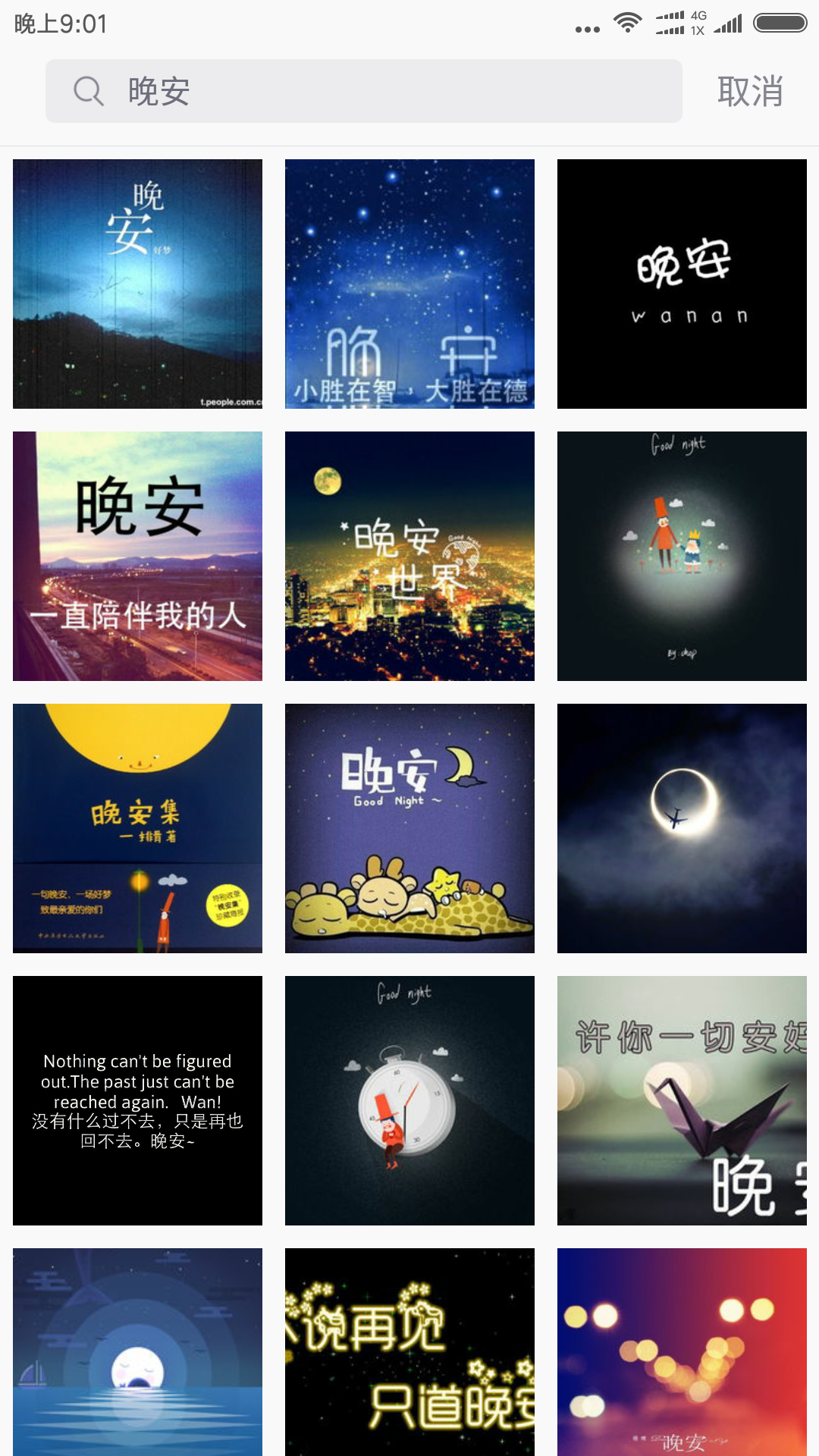The image size is (819, 1456).
Task: Select the Good night stopwatch image
Action: pos(409,1100)
